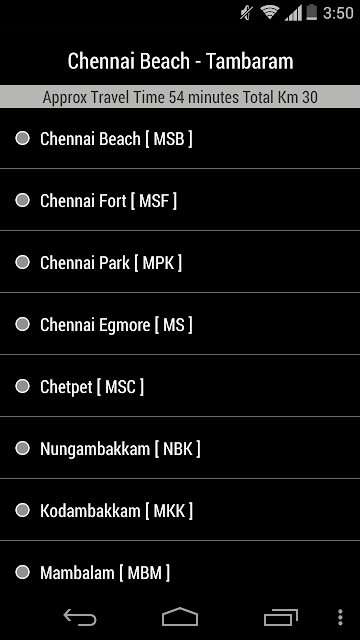Viewport: 360px width, 640px height.
Task: Open the overflow menu in navigation bar
Action: [x=340, y=617]
